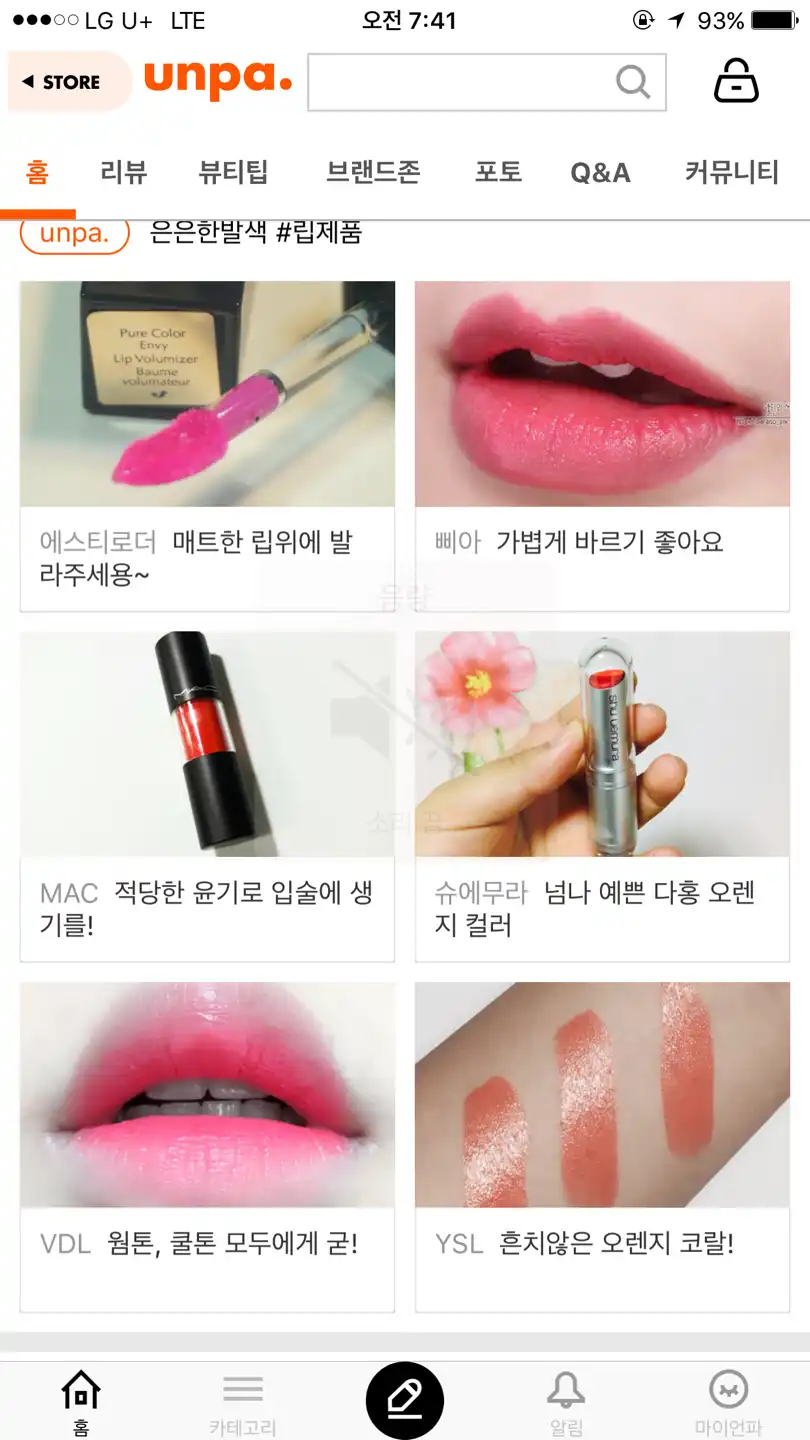Switch to the 리뷰 tab

[x=124, y=172]
